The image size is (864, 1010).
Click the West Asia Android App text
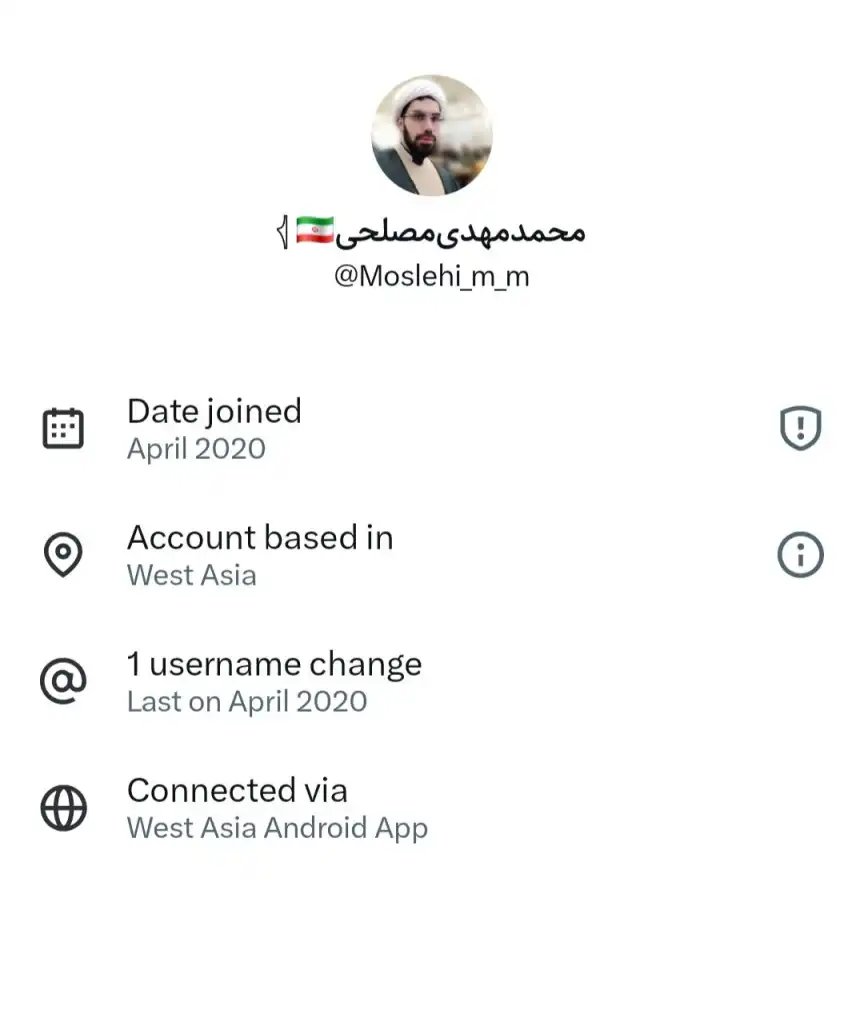coord(277,828)
